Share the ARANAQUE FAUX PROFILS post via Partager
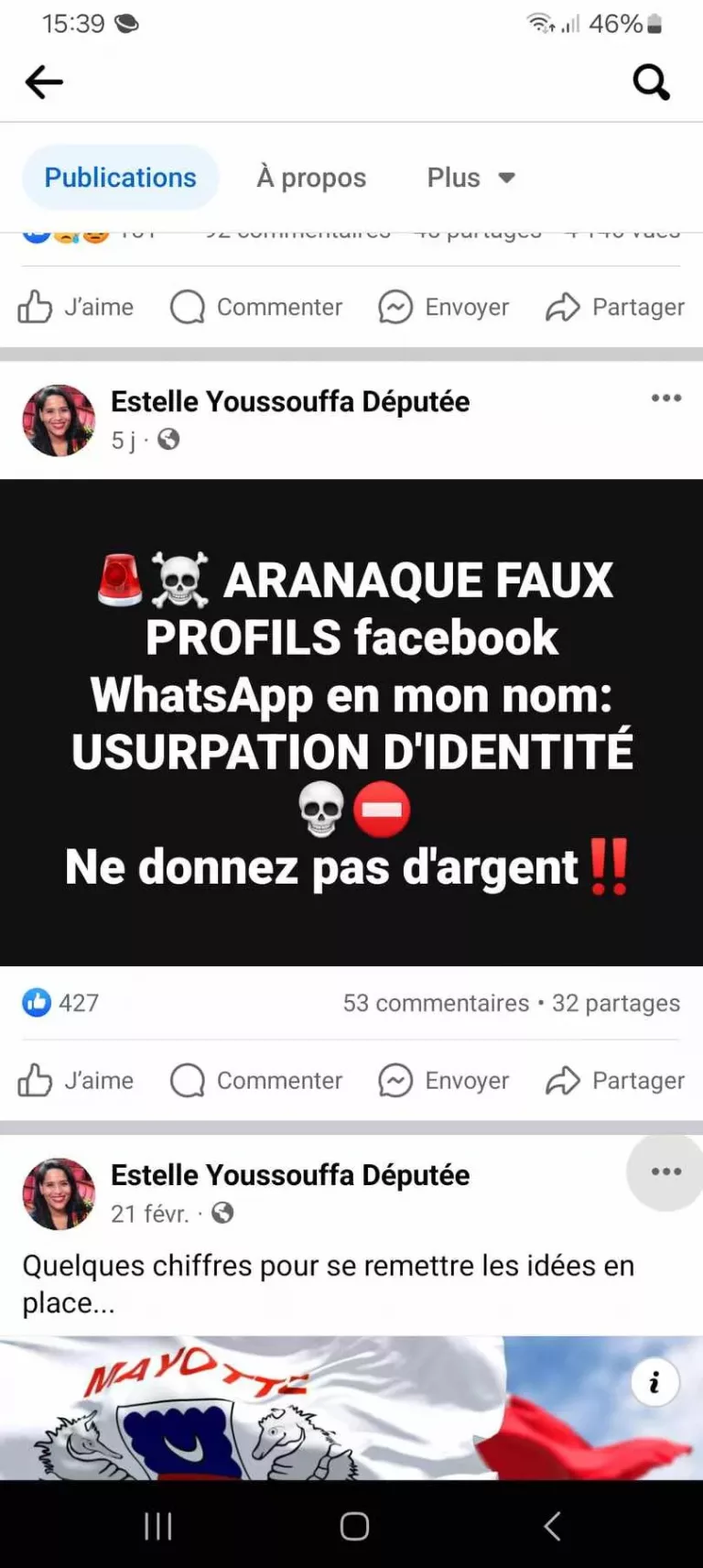Screen dimensions: 703x1568 click(615, 1081)
